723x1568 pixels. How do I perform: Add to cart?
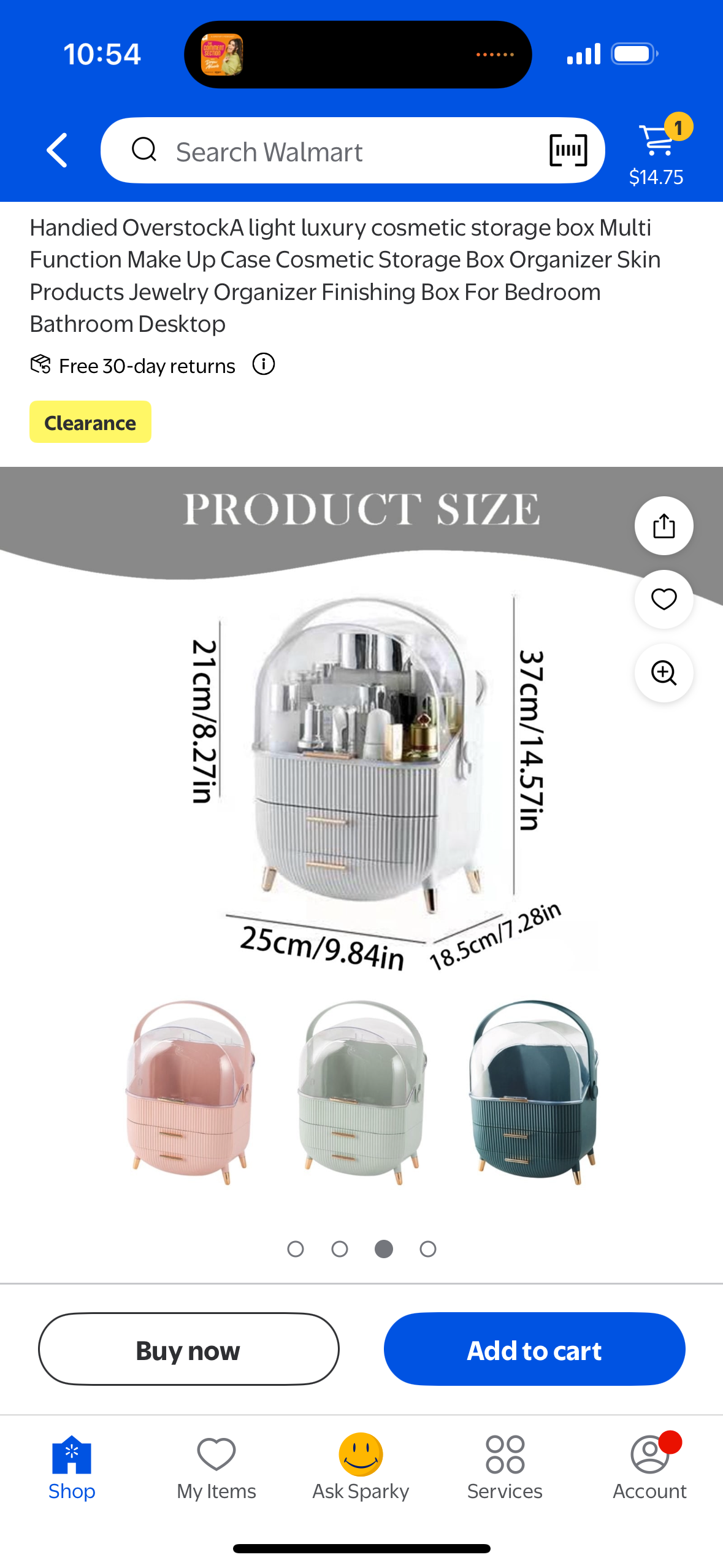(534, 1349)
